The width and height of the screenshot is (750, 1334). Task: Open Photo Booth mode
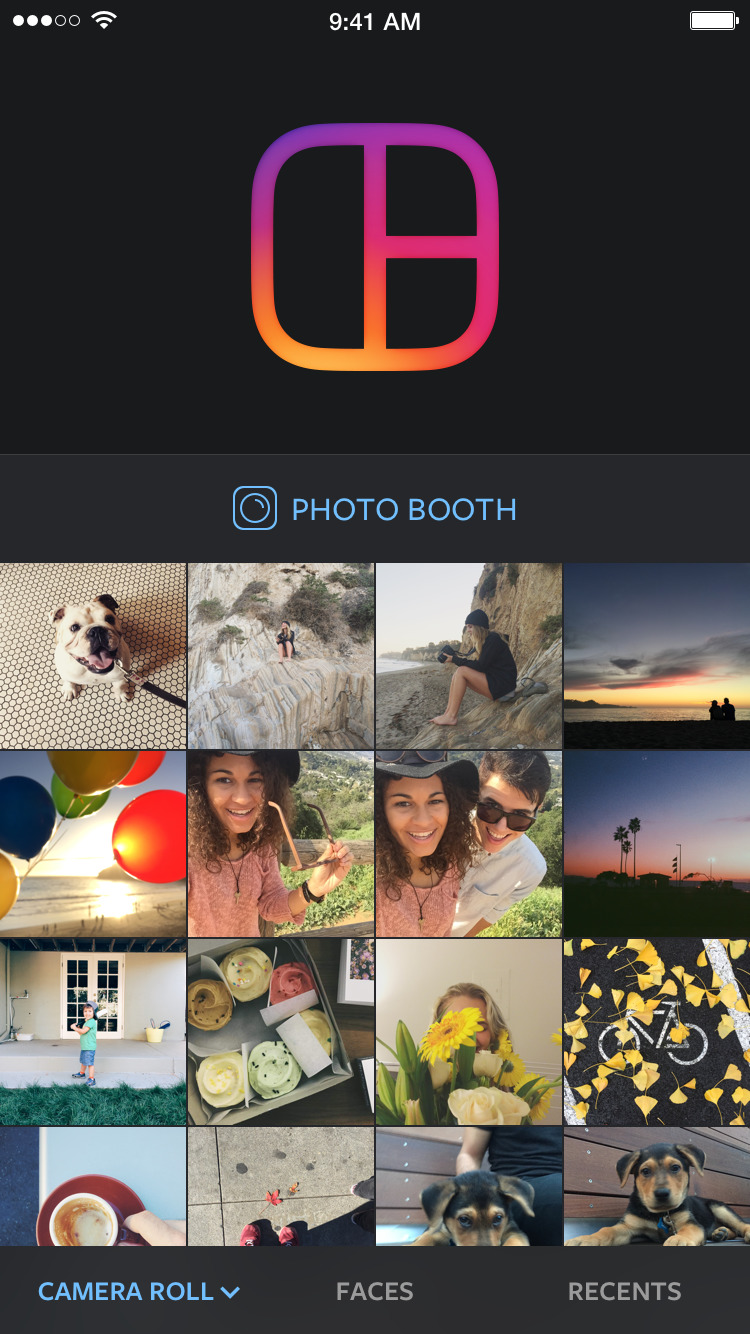[x=375, y=509]
